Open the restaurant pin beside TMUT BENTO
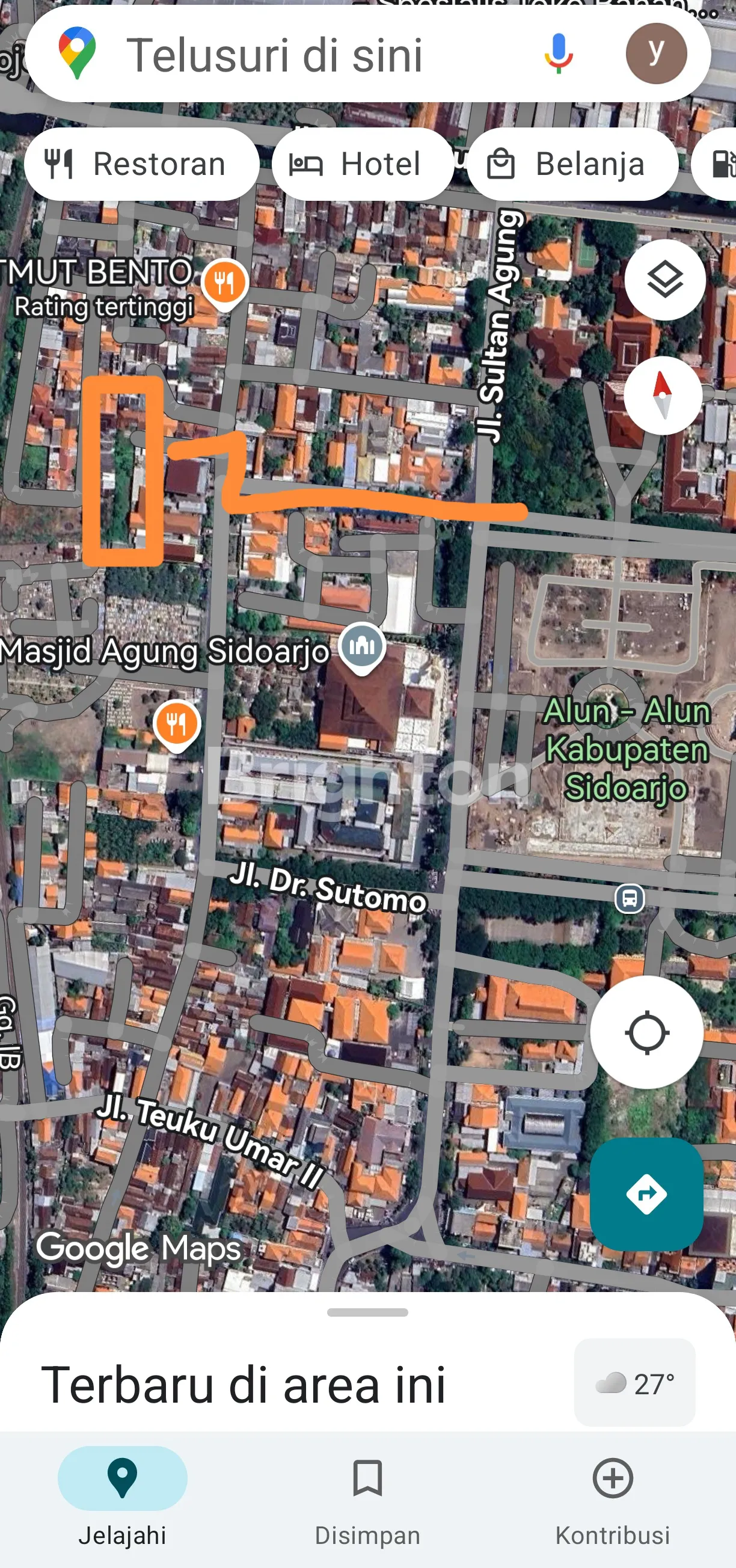The width and height of the screenshot is (736, 1568). click(224, 283)
